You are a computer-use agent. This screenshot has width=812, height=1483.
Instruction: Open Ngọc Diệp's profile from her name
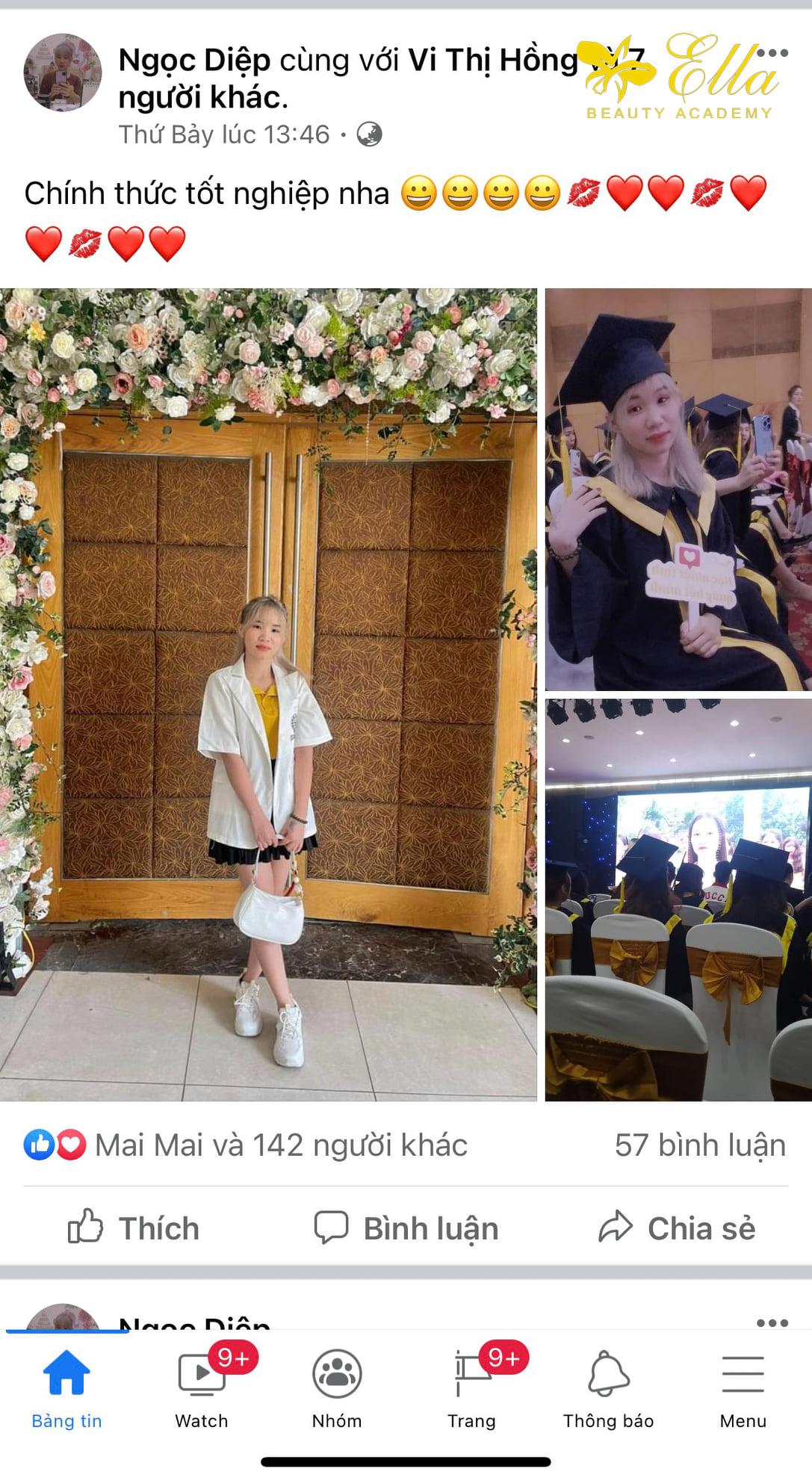[x=194, y=61]
